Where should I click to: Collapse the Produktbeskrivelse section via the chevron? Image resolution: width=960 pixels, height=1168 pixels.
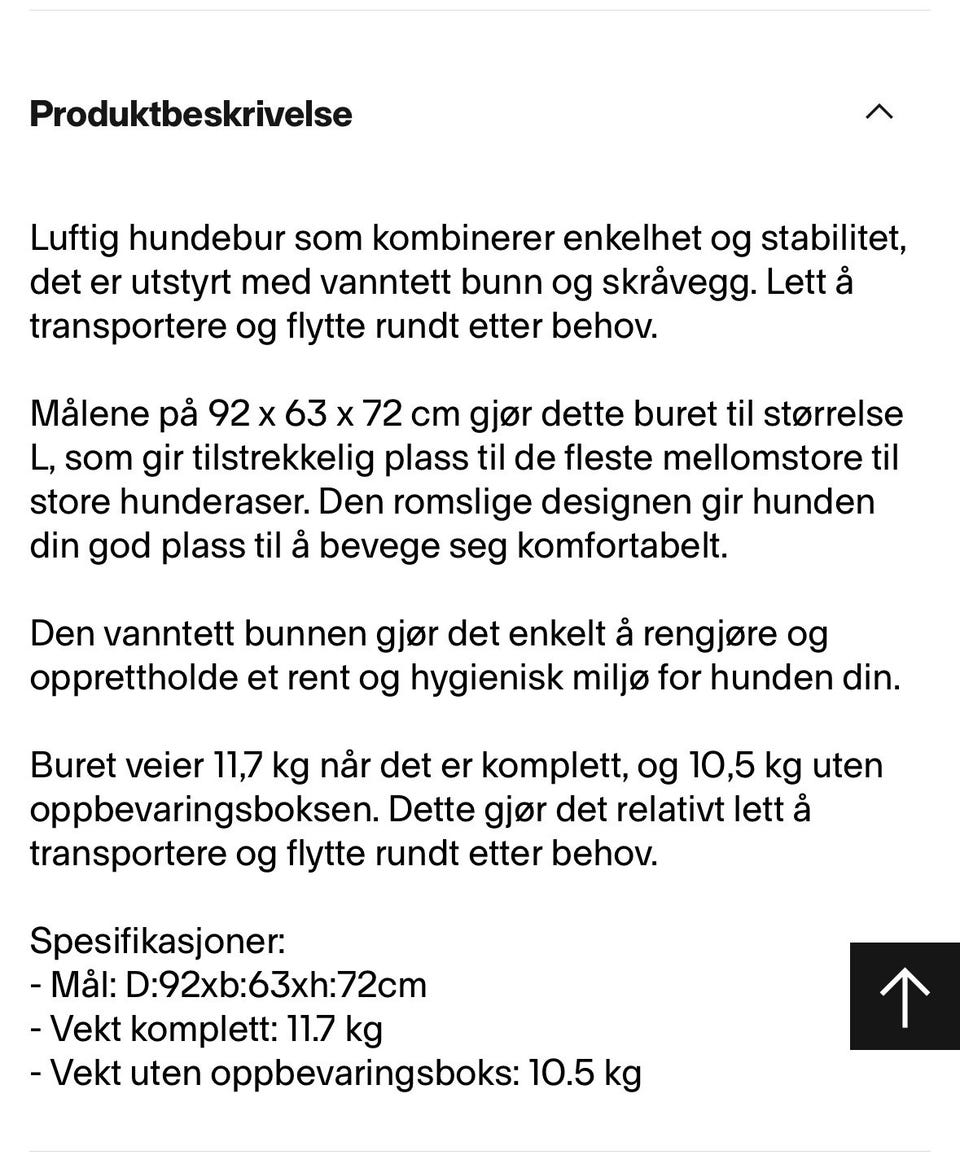(878, 112)
